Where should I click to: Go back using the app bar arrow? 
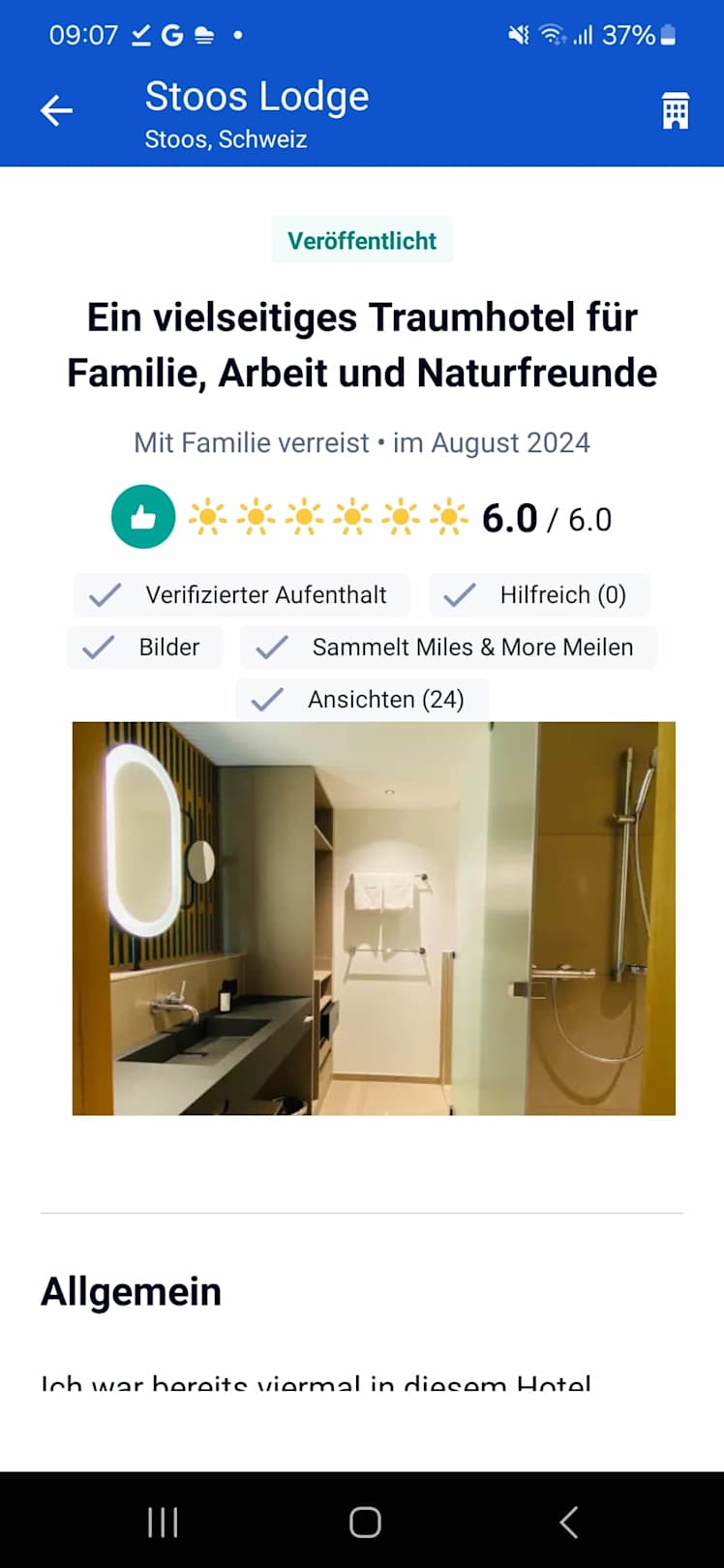[x=56, y=111]
